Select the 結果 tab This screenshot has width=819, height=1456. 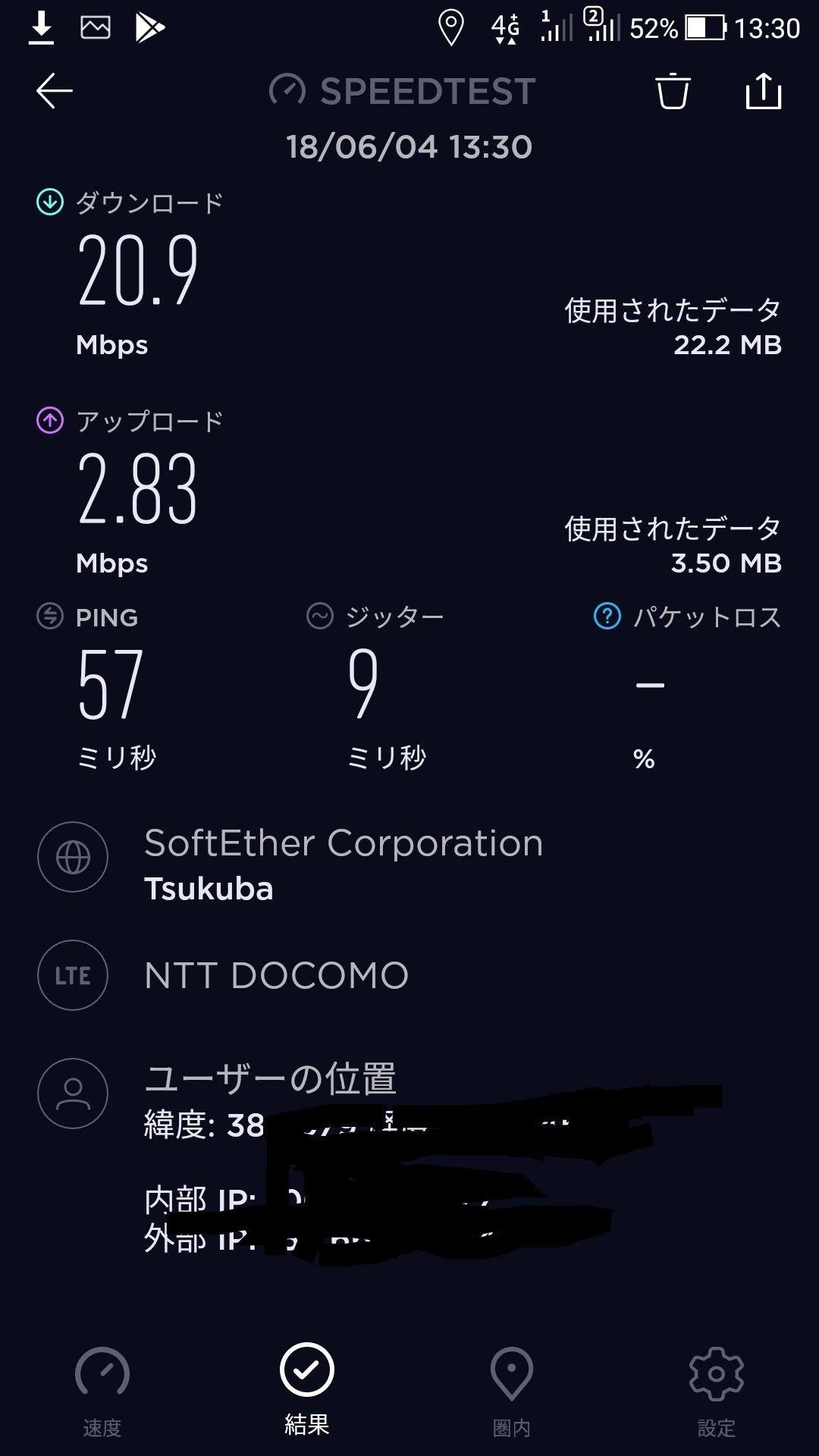pyautogui.click(x=307, y=1389)
